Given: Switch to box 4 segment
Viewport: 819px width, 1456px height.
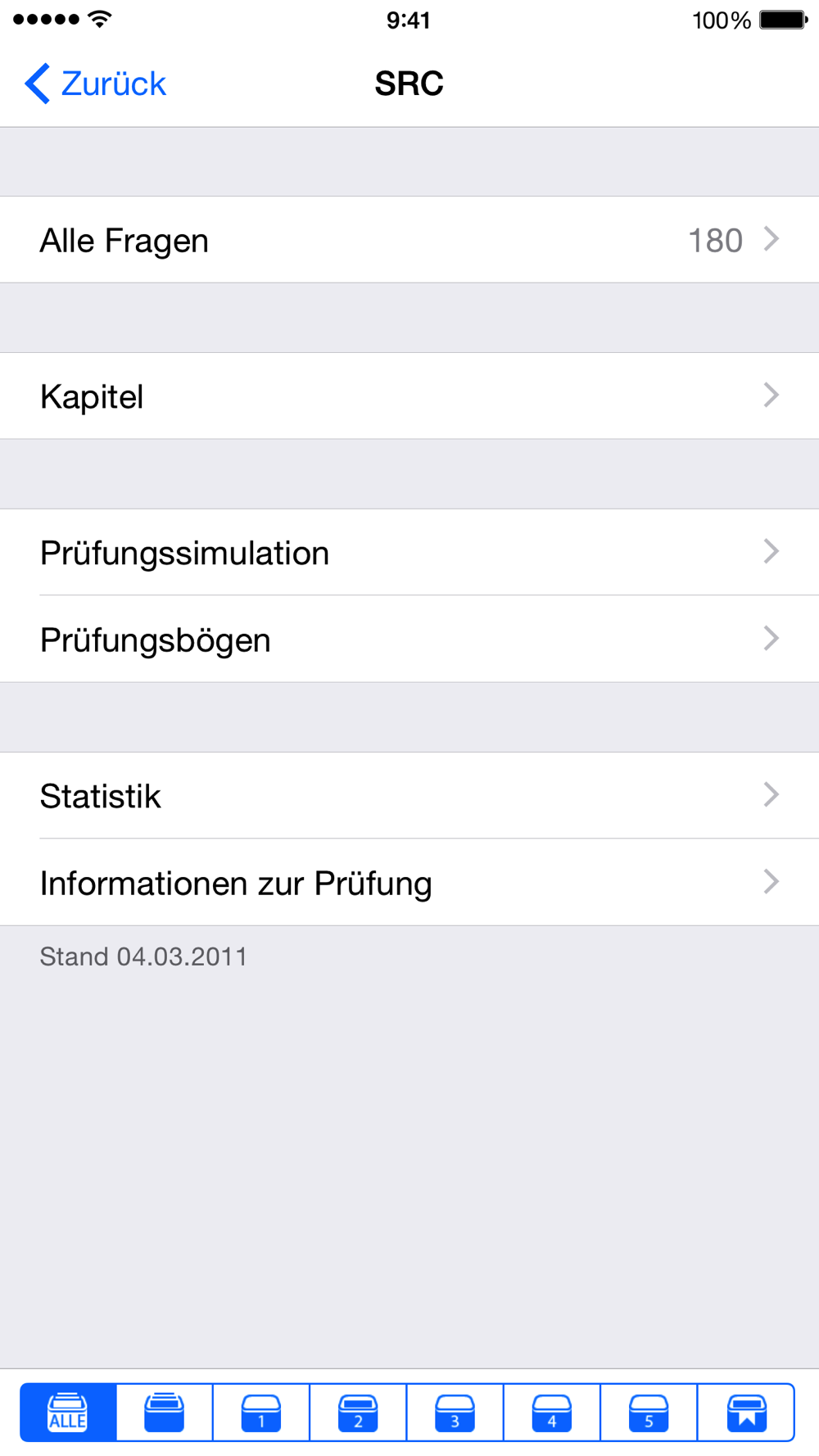Looking at the screenshot, I should 552,1413.
